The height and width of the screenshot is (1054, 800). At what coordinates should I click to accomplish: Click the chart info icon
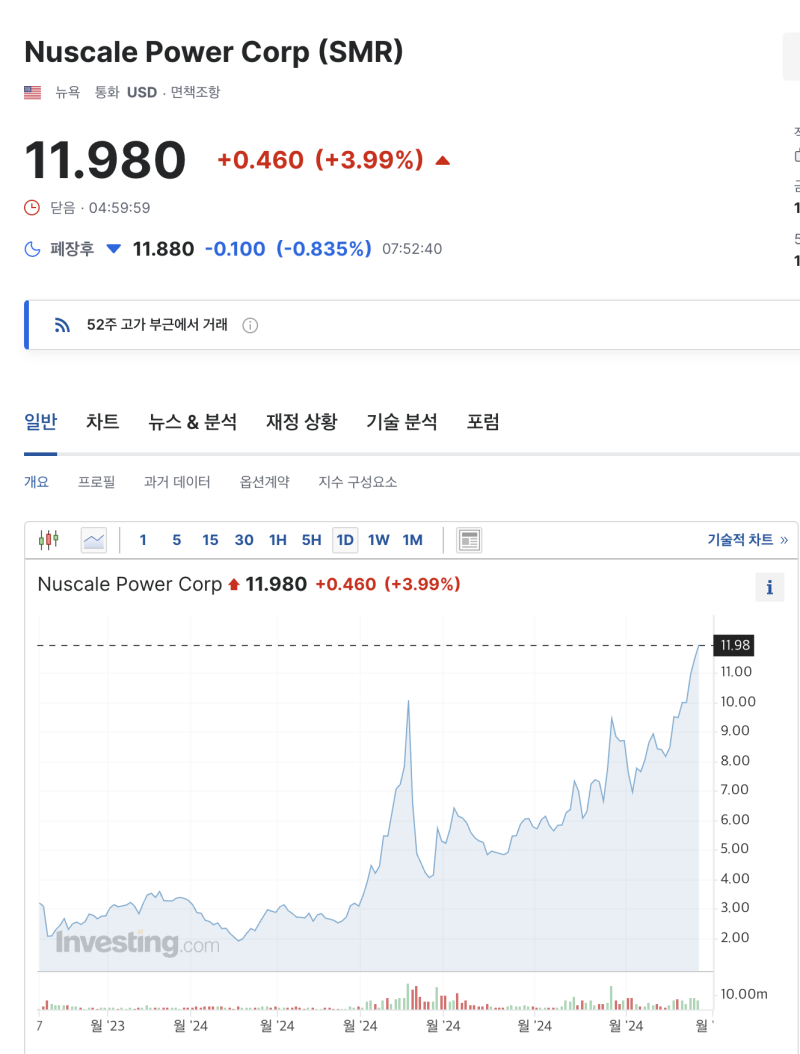pyautogui.click(x=769, y=587)
